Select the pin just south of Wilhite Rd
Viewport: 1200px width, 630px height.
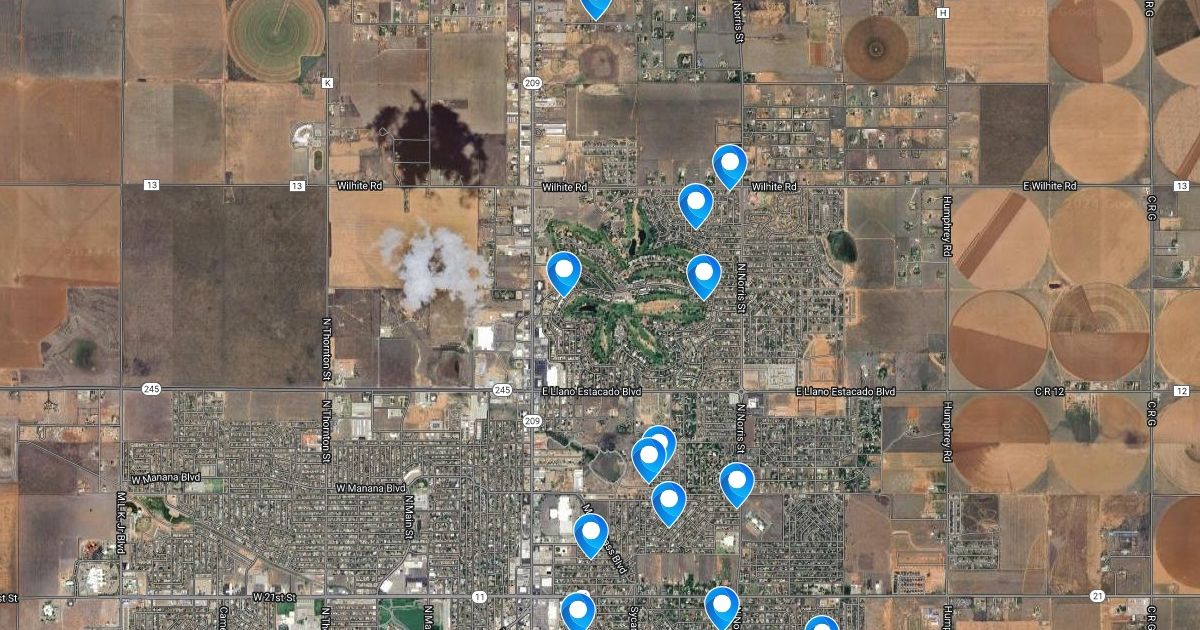point(696,203)
